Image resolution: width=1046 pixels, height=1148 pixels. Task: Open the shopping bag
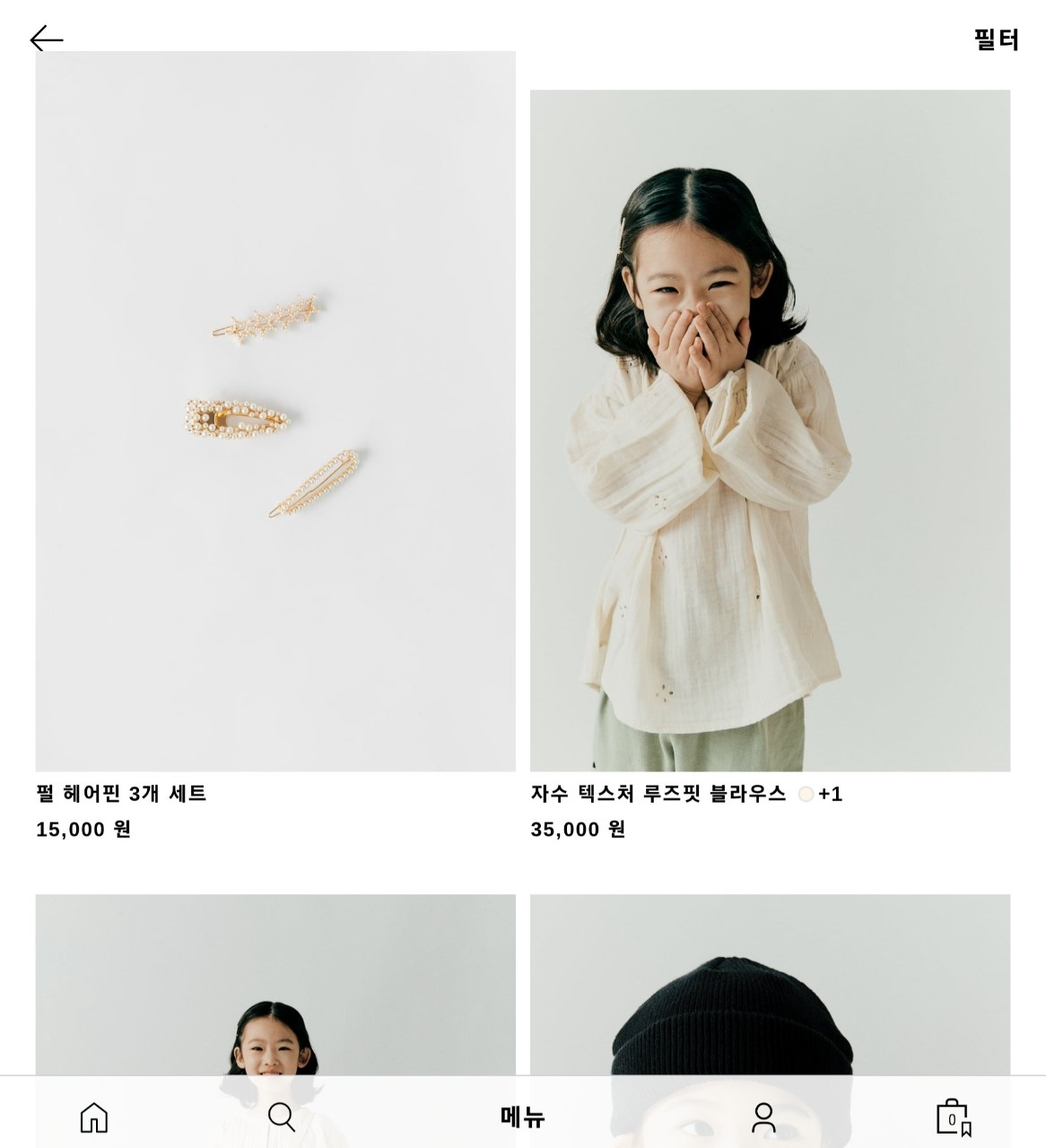click(953, 1118)
